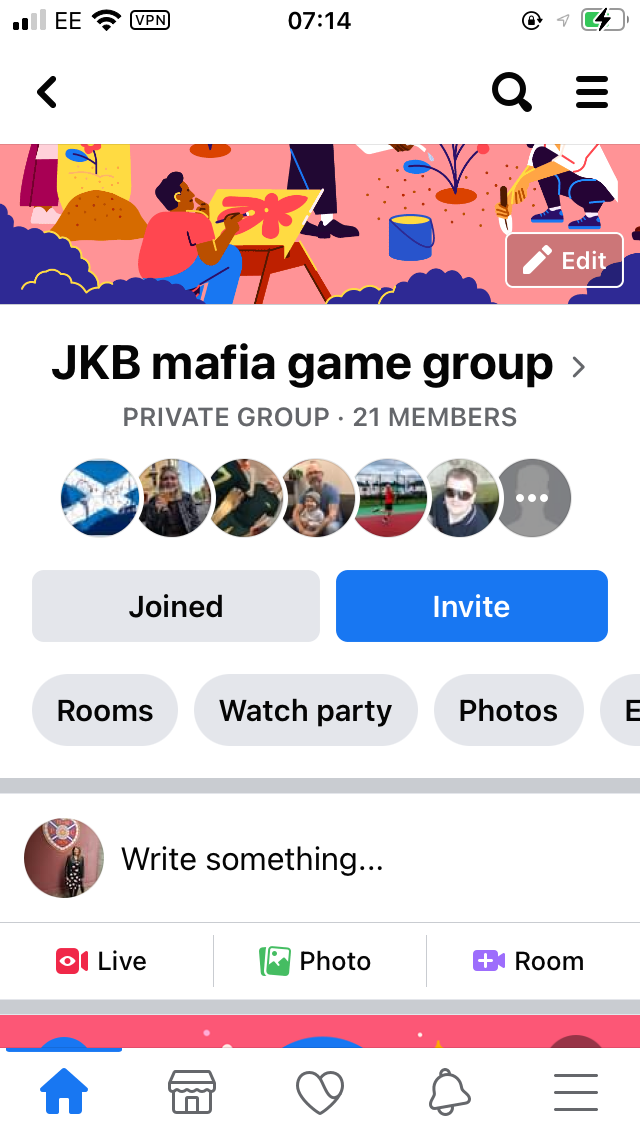Viewport: 640px width, 1136px height.
Task: Add a Photo to a post
Action: tap(315, 961)
